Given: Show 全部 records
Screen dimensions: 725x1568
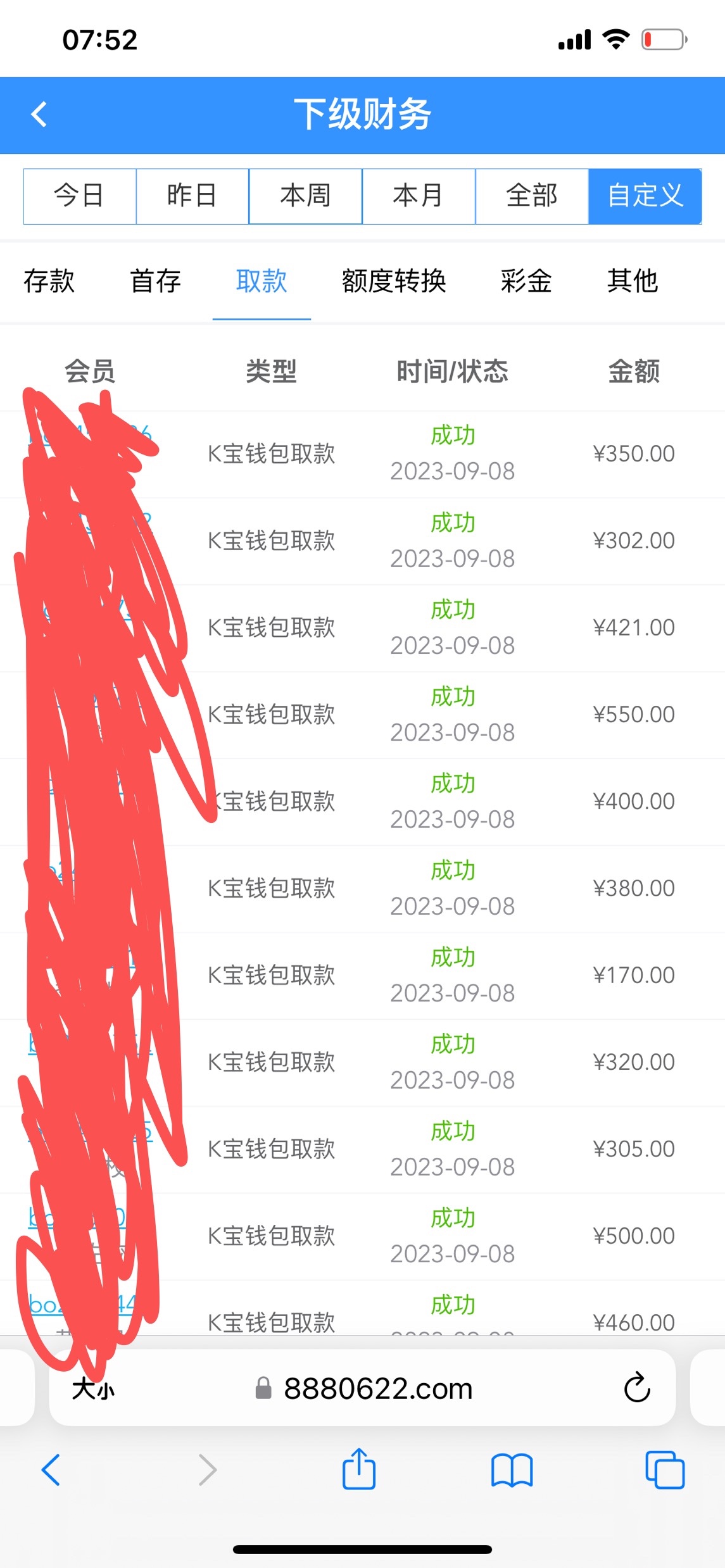Looking at the screenshot, I should [532, 196].
